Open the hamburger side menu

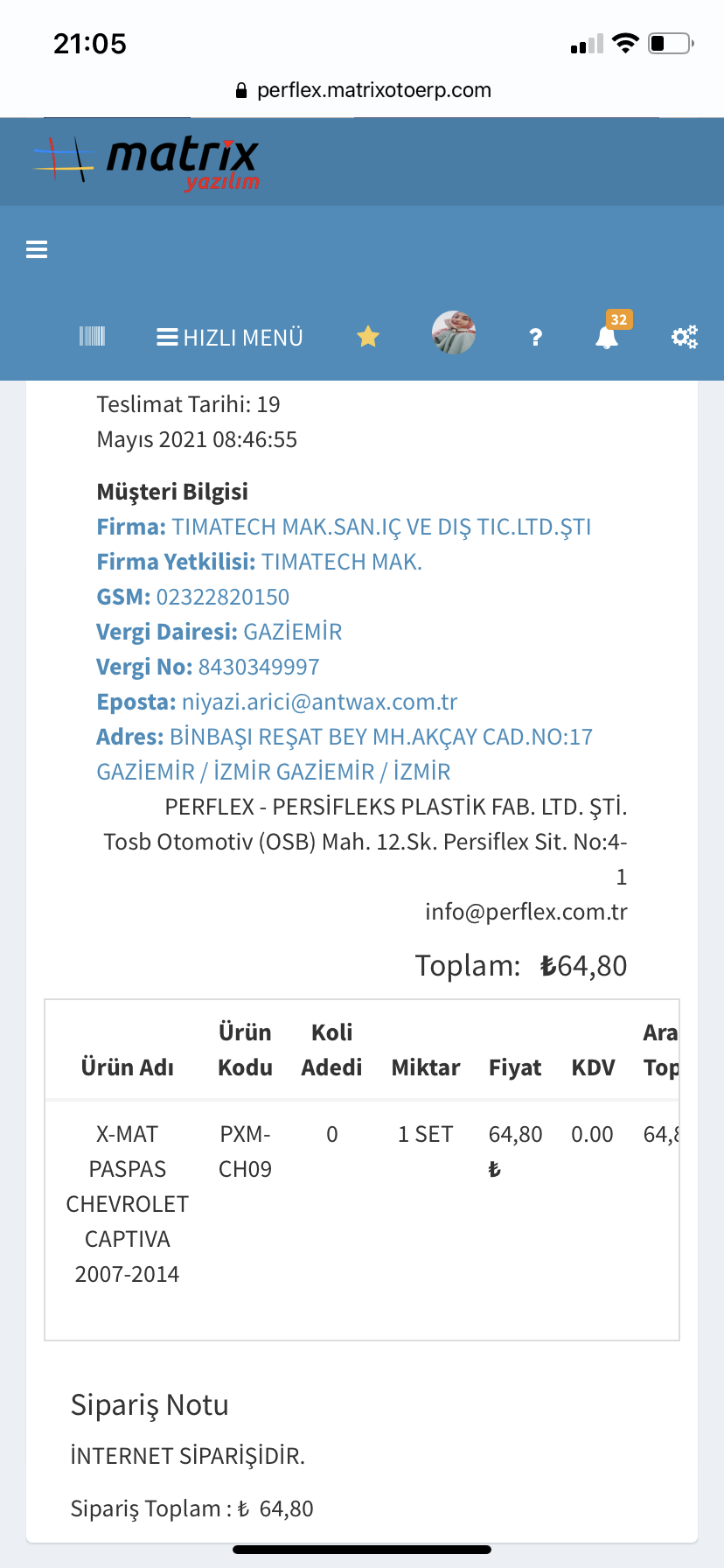(x=37, y=250)
